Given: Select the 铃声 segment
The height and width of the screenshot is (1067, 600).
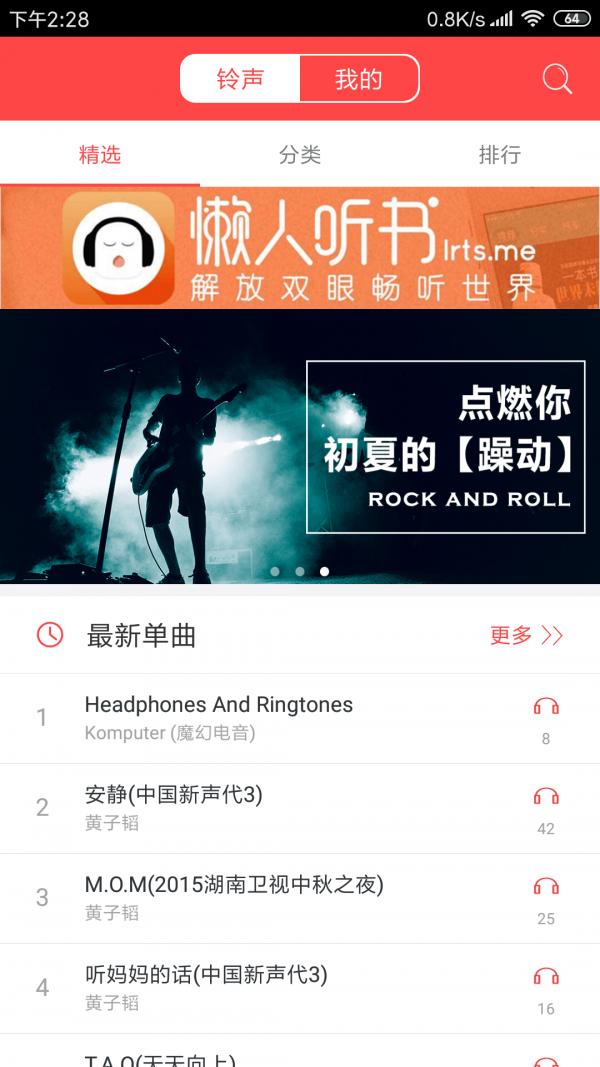Looking at the screenshot, I should point(240,79).
